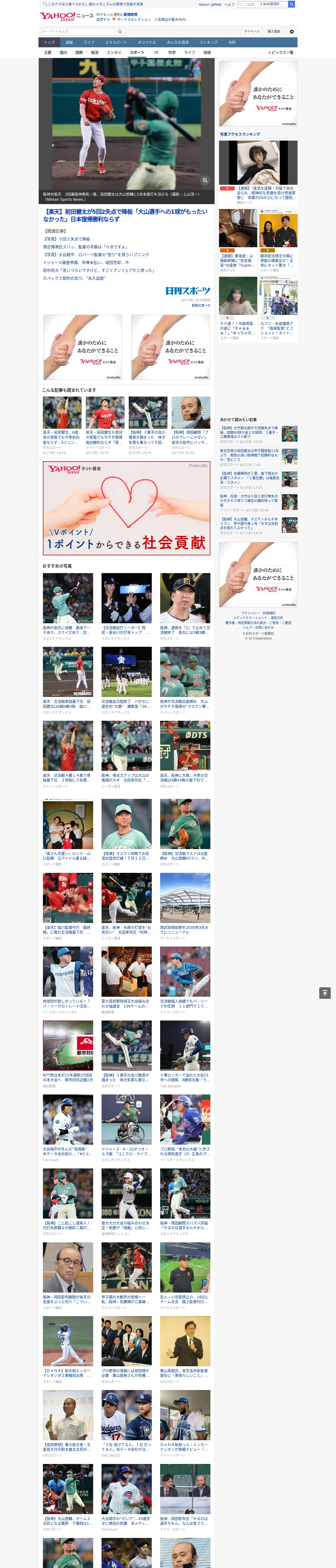Tap the blue web search button
This screenshot has width=336, height=1568.
[x=292, y=4]
